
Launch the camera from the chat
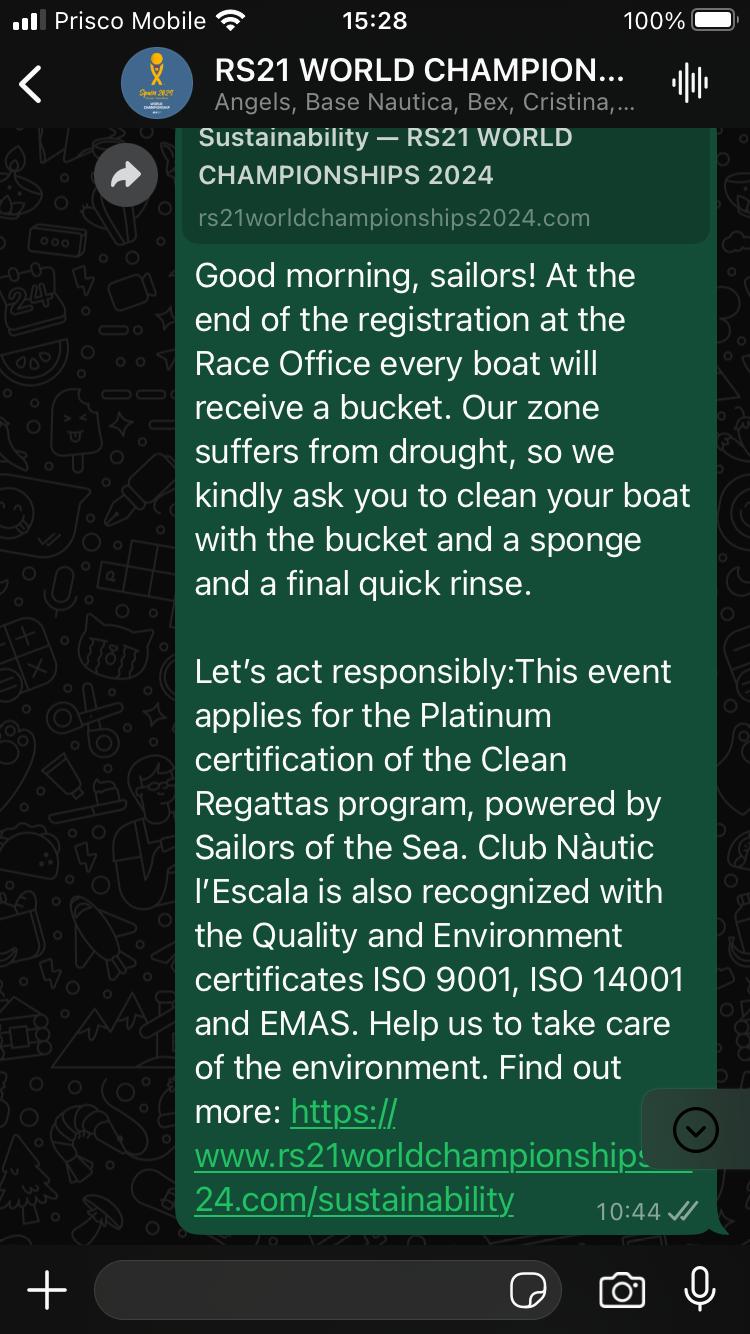pos(622,1290)
